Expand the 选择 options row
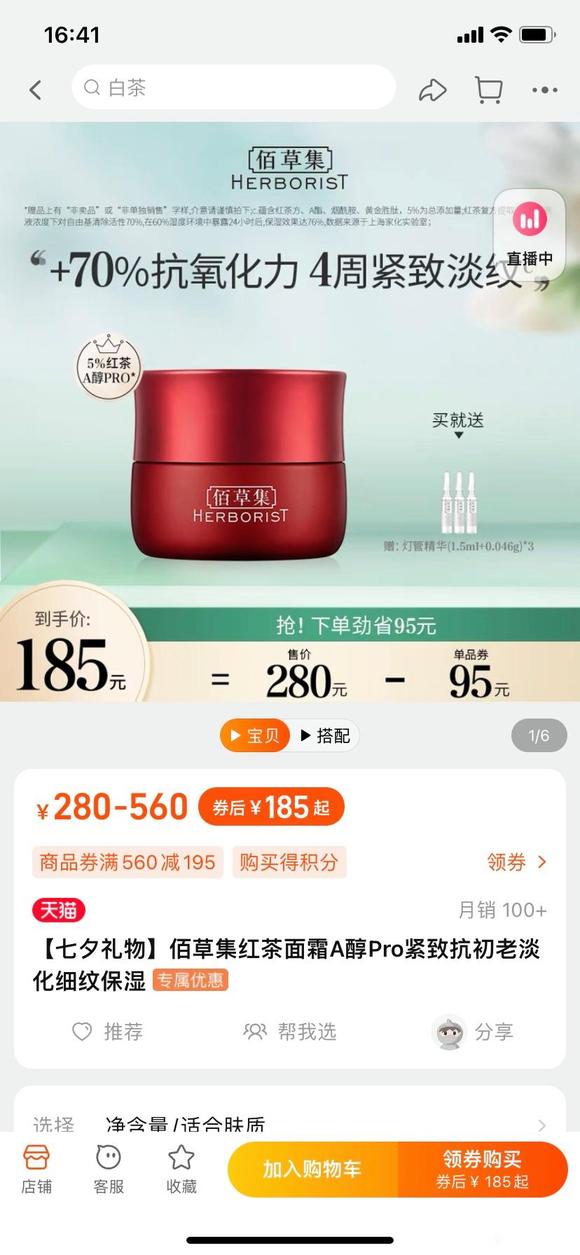This screenshot has height=1255, width=580. click(290, 1123)
